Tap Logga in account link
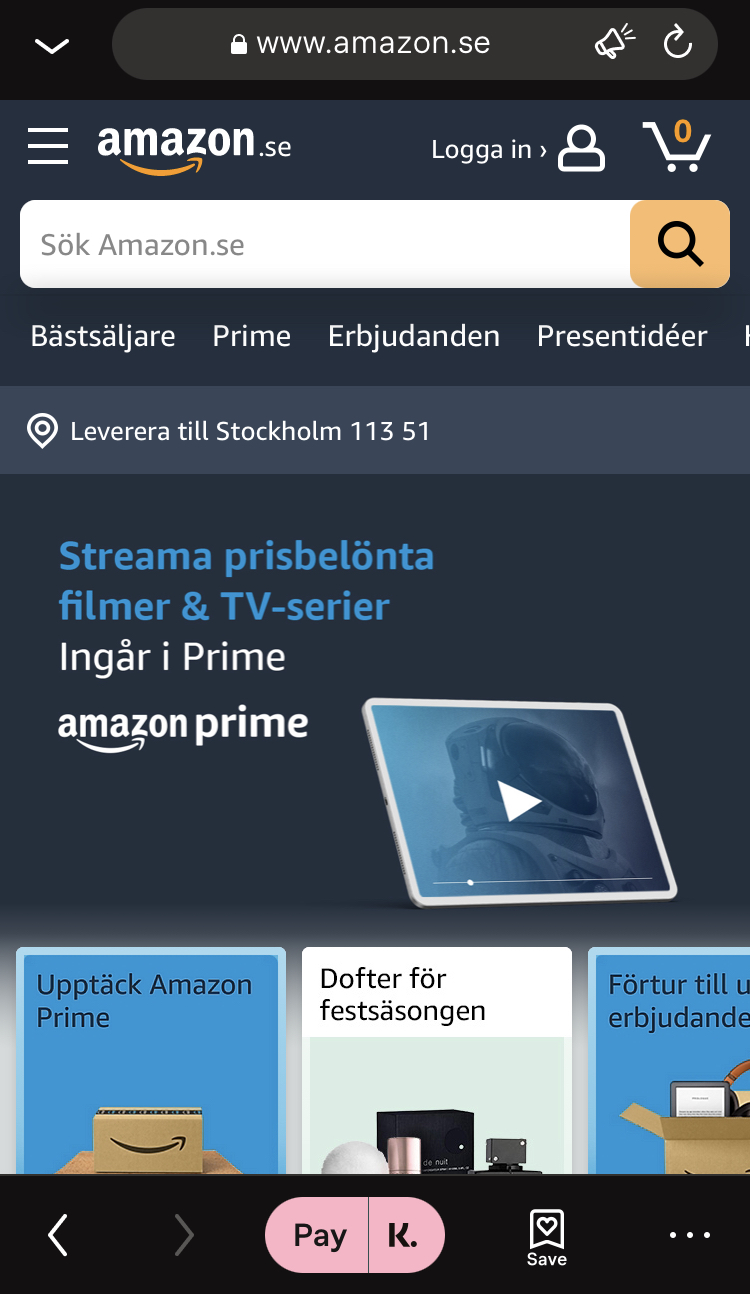Image resolution: width=750 pixels, height=1294 pixels. point(517,149)
